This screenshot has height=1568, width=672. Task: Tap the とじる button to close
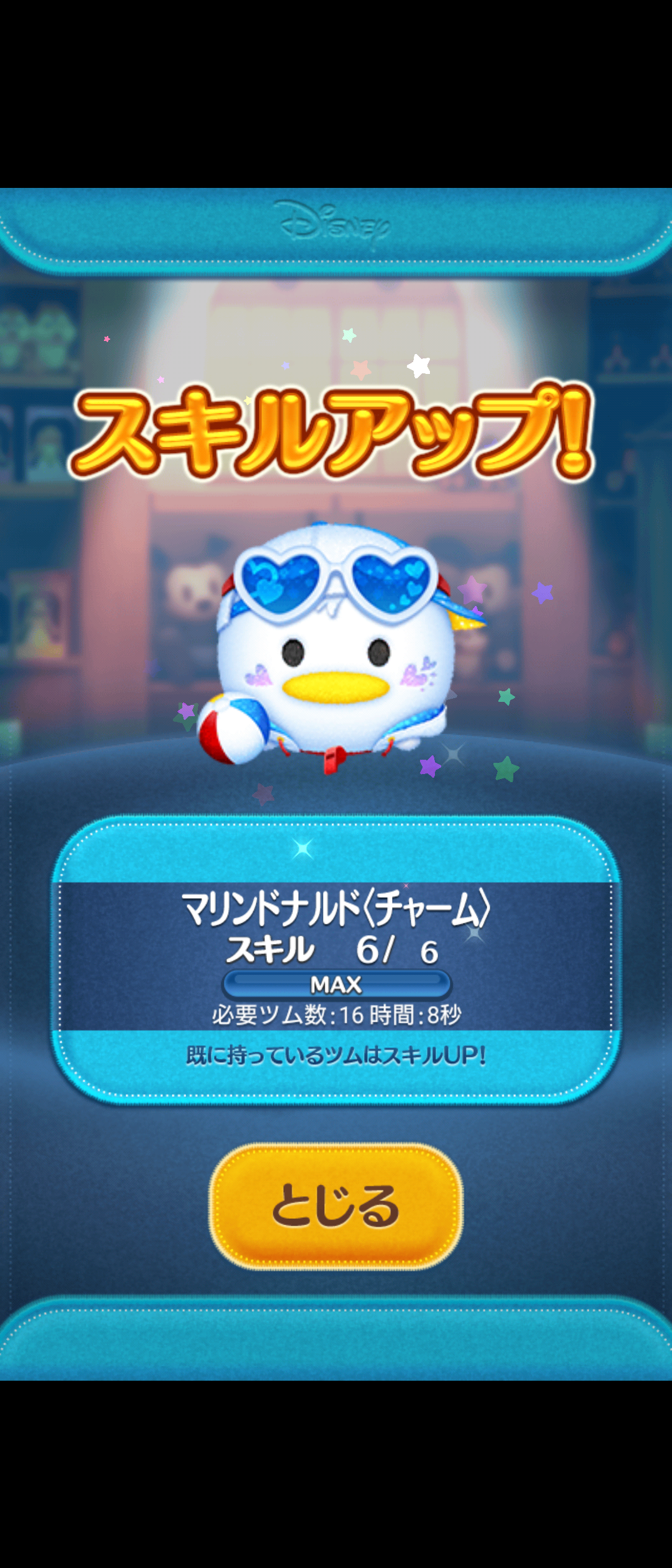coord(336,1206)
